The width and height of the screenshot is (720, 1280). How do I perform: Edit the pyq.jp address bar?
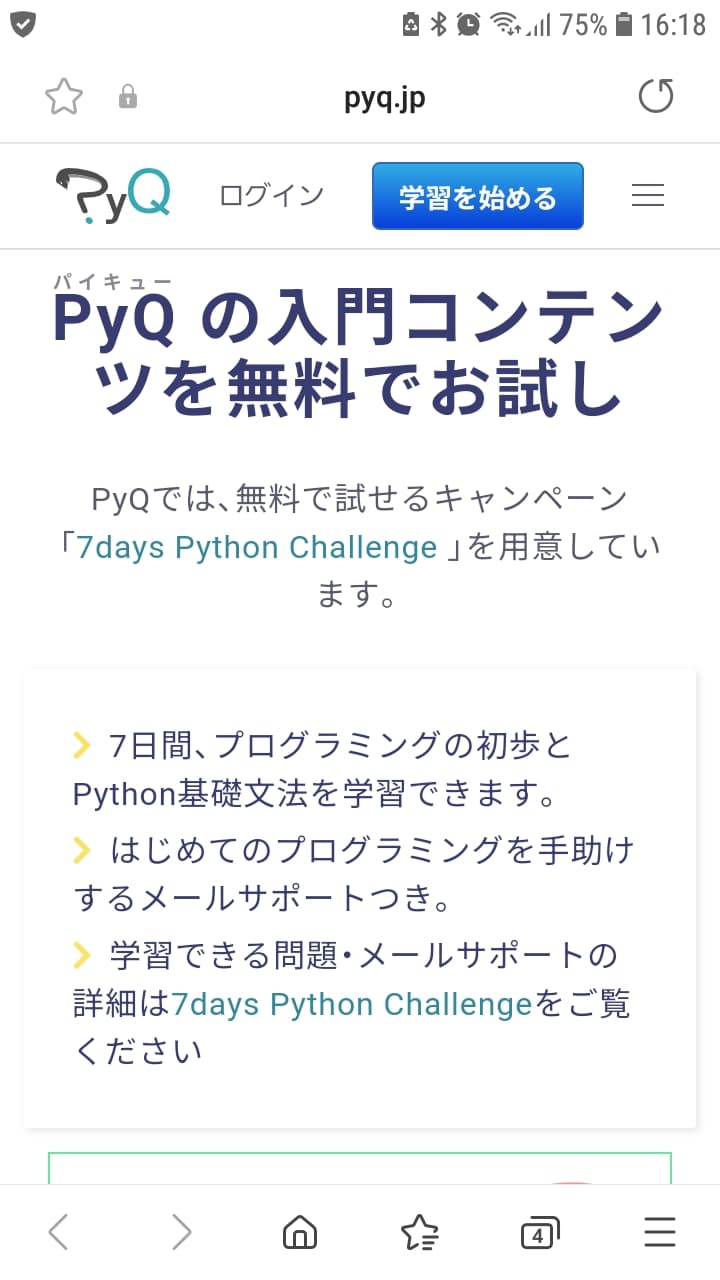383,96
